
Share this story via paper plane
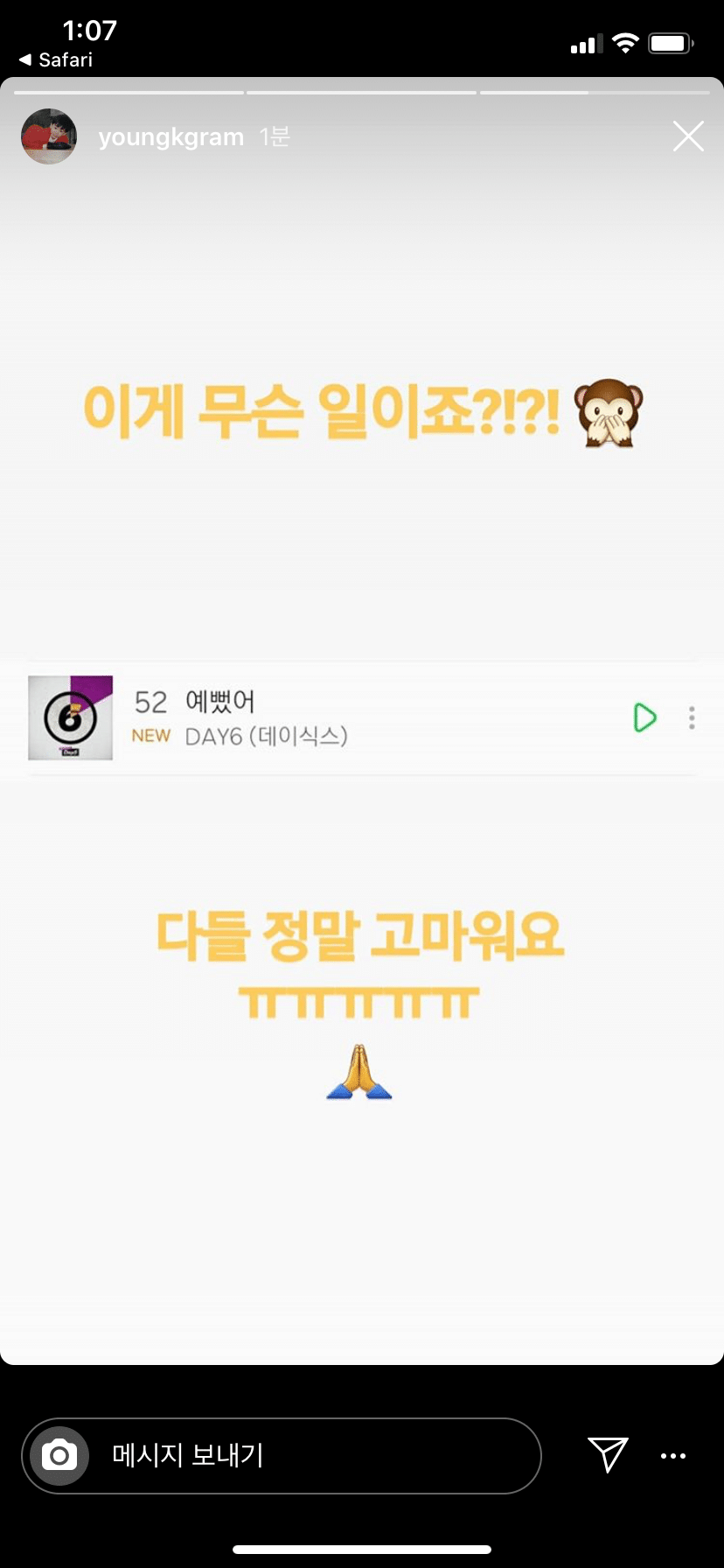[x=608, y=1454]
